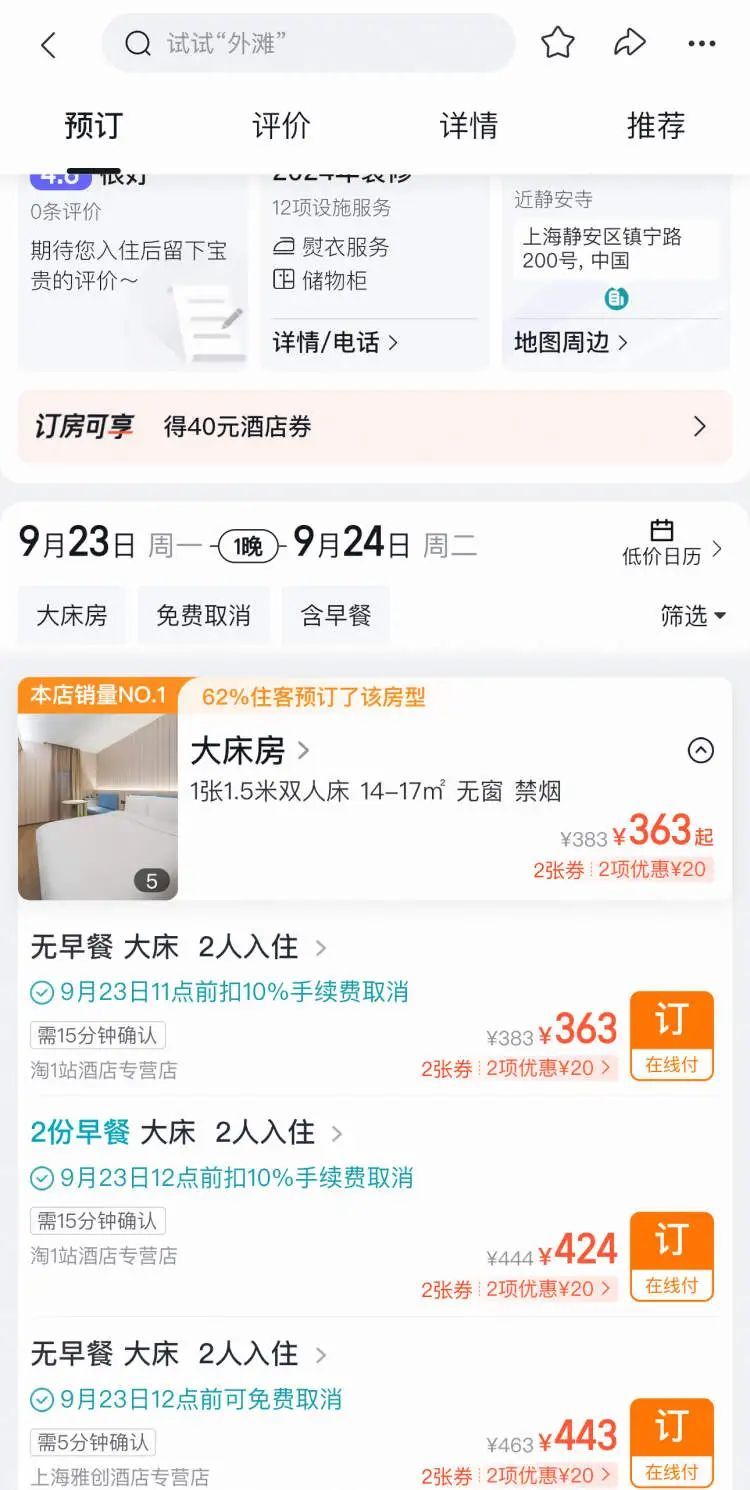The height and width of the screenshot is (1490, 750).
Task: Switch to the 评价 tab
Action: point(281,126)
